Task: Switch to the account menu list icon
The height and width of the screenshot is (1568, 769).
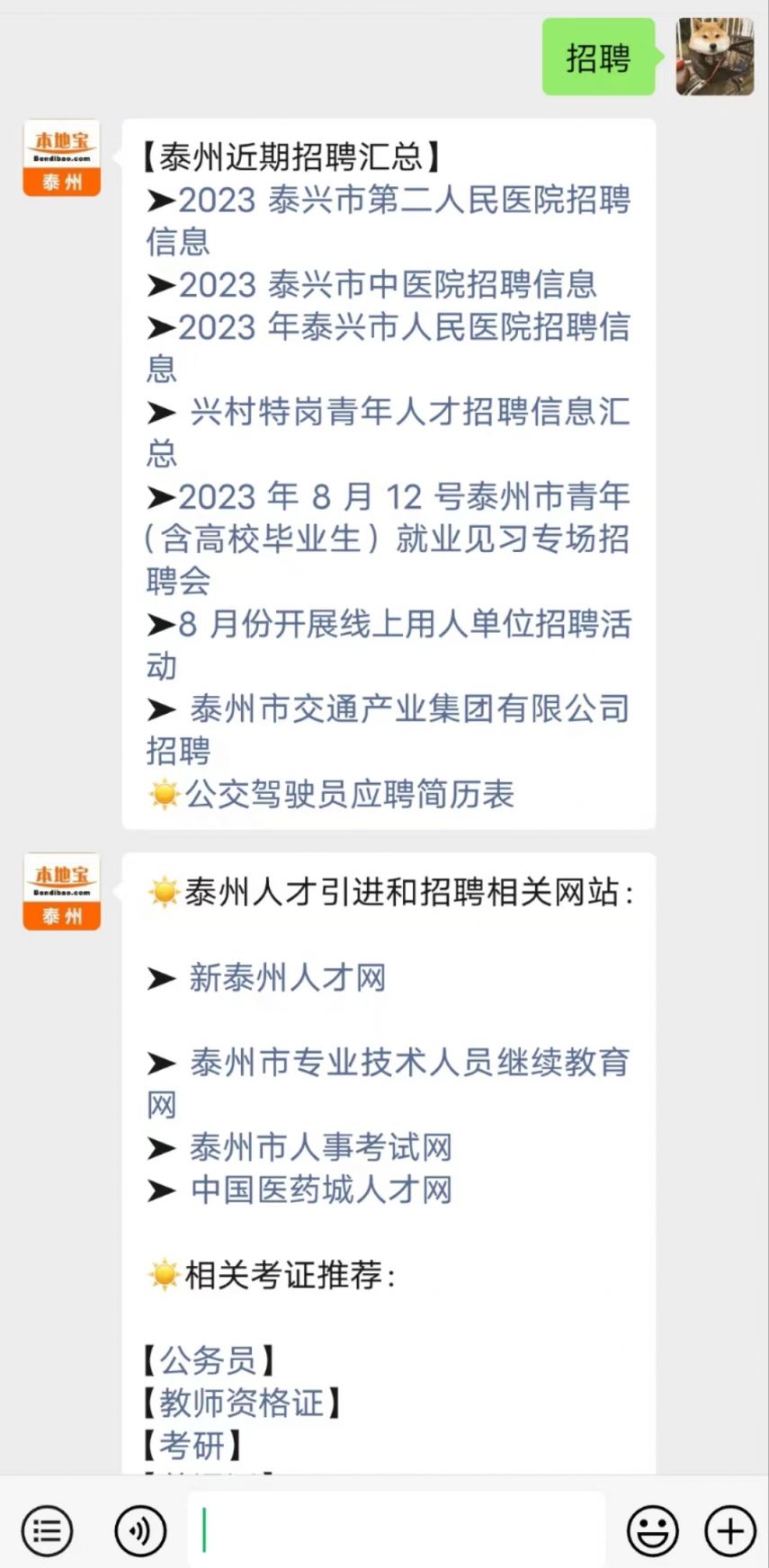Action: click(47, 1530)
